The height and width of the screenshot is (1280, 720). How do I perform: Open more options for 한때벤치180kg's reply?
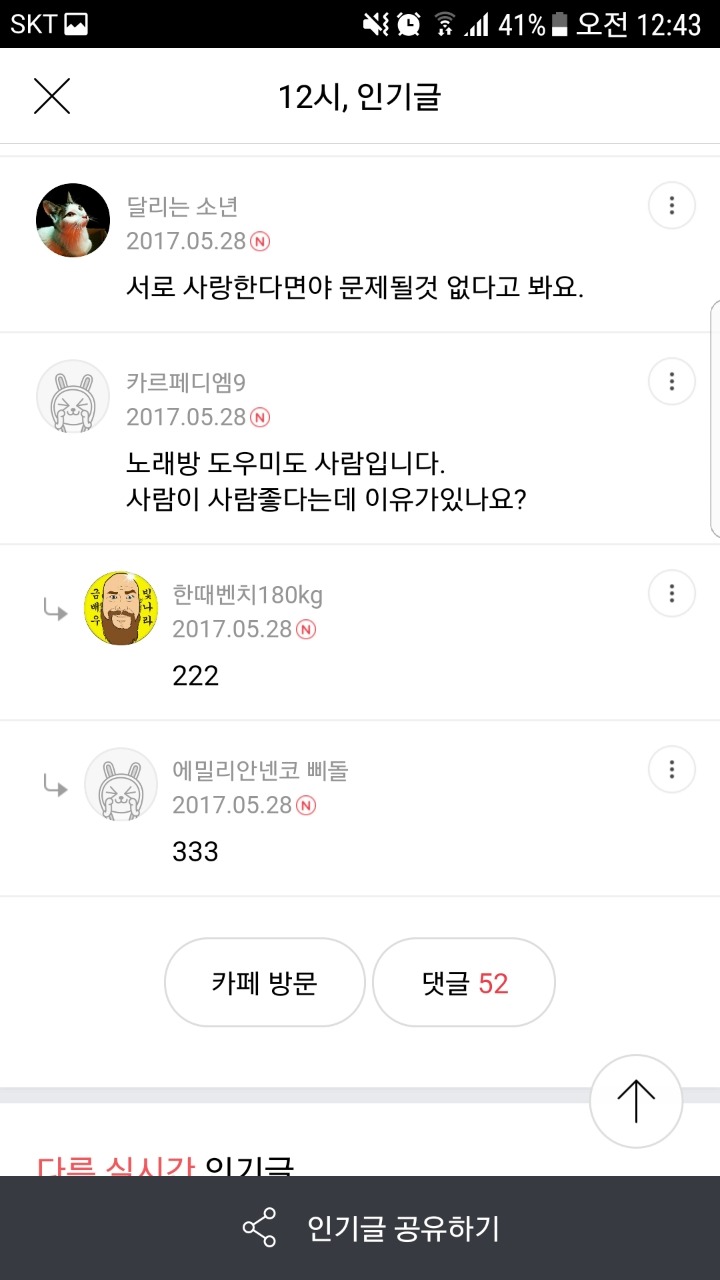(671, 594)
